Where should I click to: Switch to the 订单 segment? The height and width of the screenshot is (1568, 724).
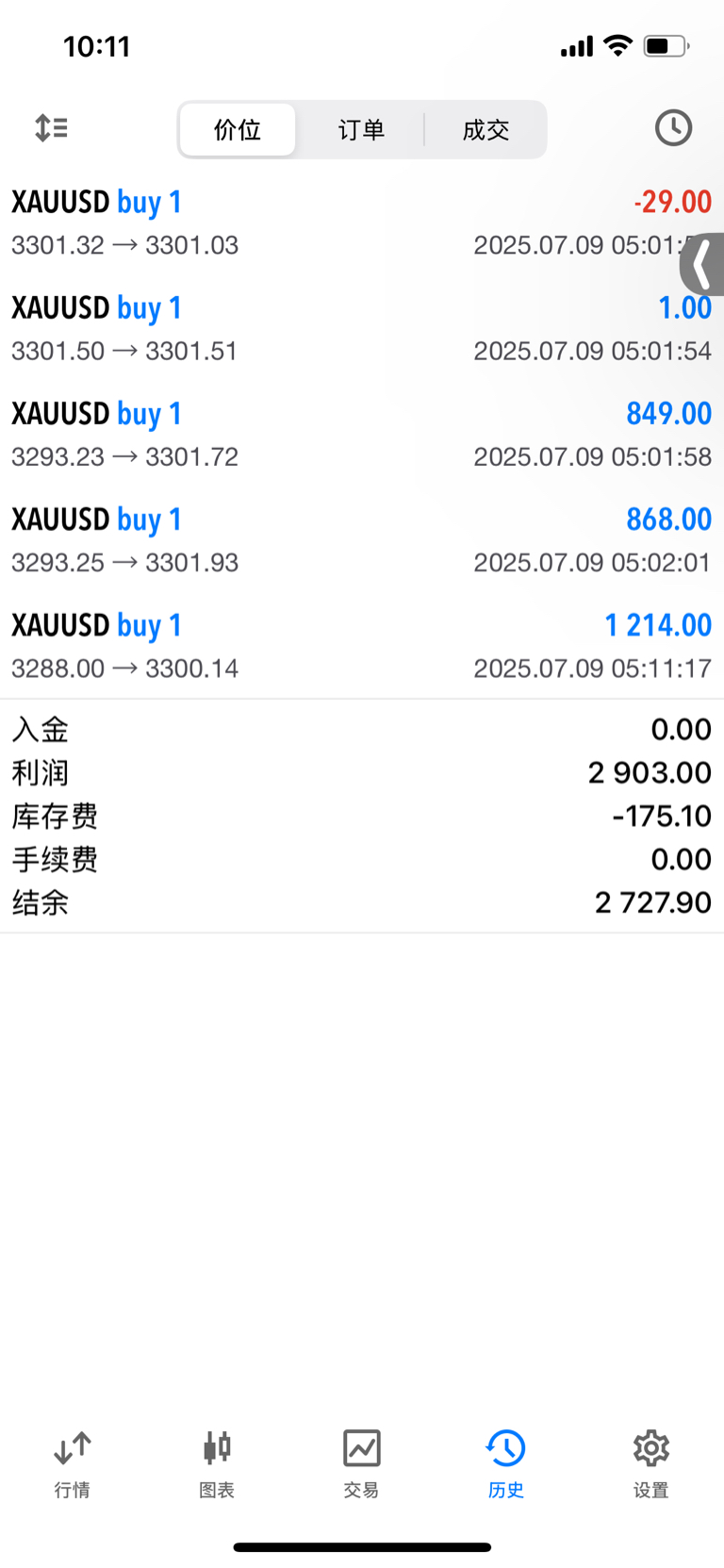pos(361,130)
